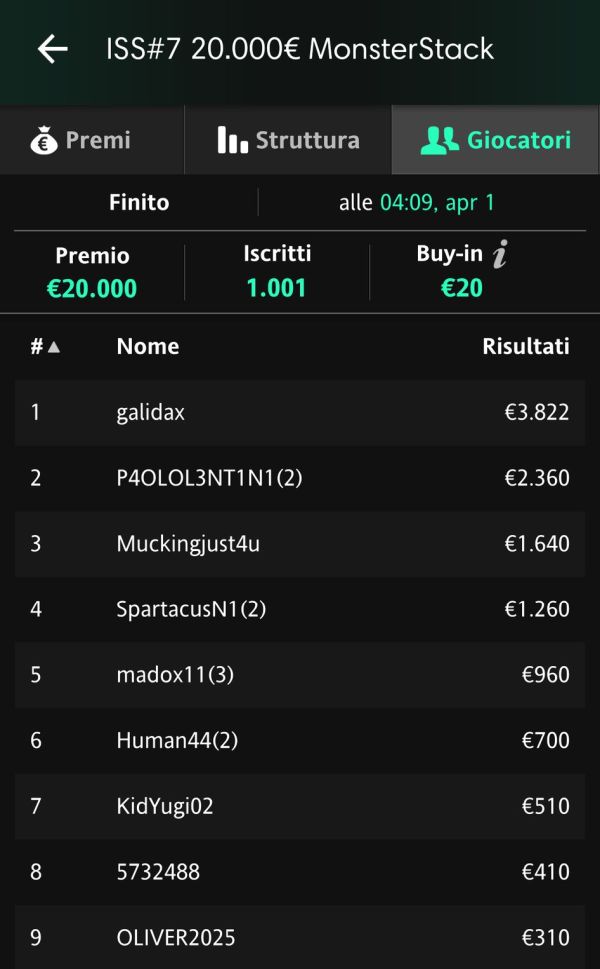Open the P4OLOL3NT1N1(2) player row
This screenshot has height=969, width=600.
tap(300, 478)
